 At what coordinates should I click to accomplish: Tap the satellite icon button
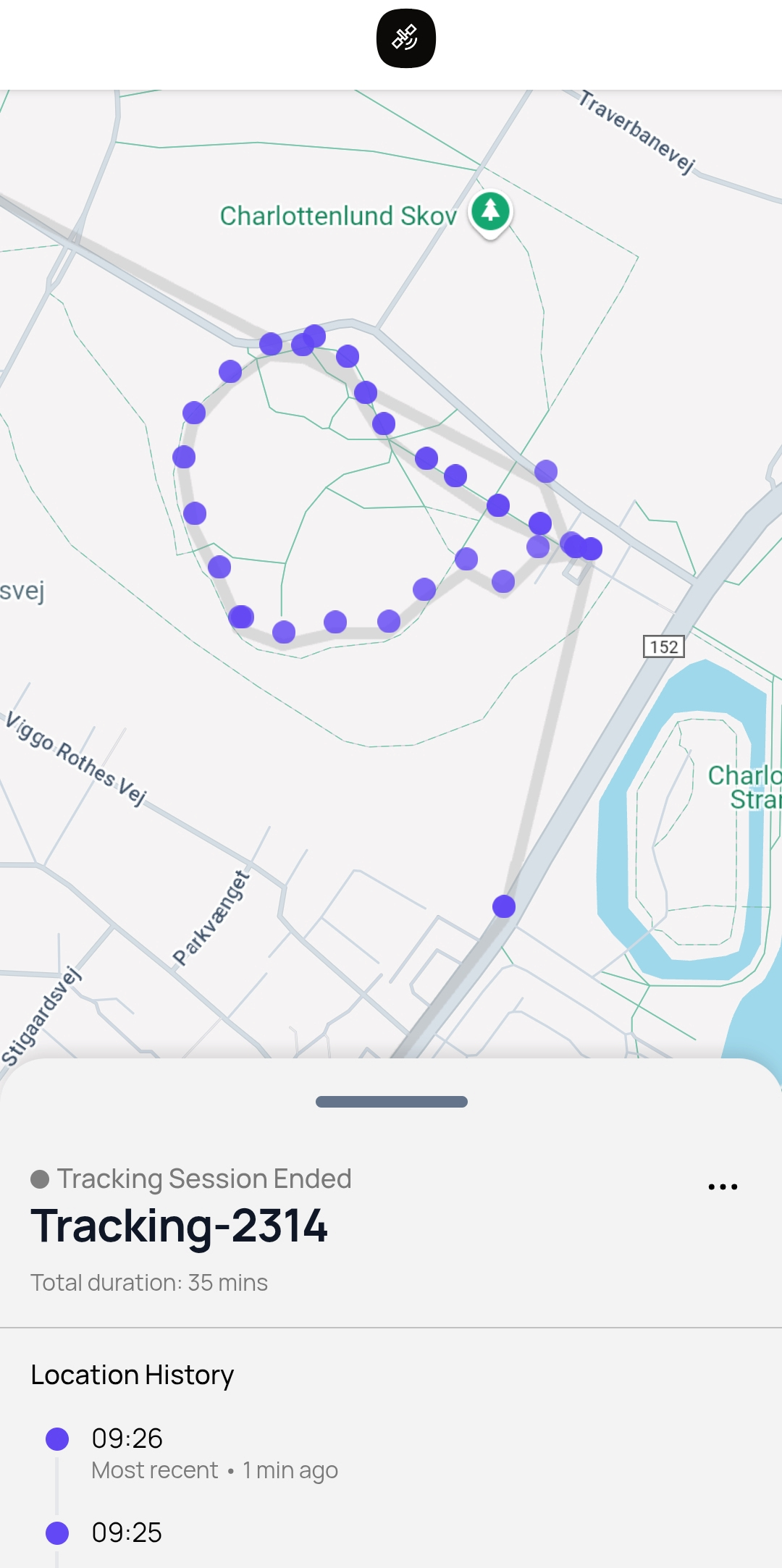(x=405, y=38)
